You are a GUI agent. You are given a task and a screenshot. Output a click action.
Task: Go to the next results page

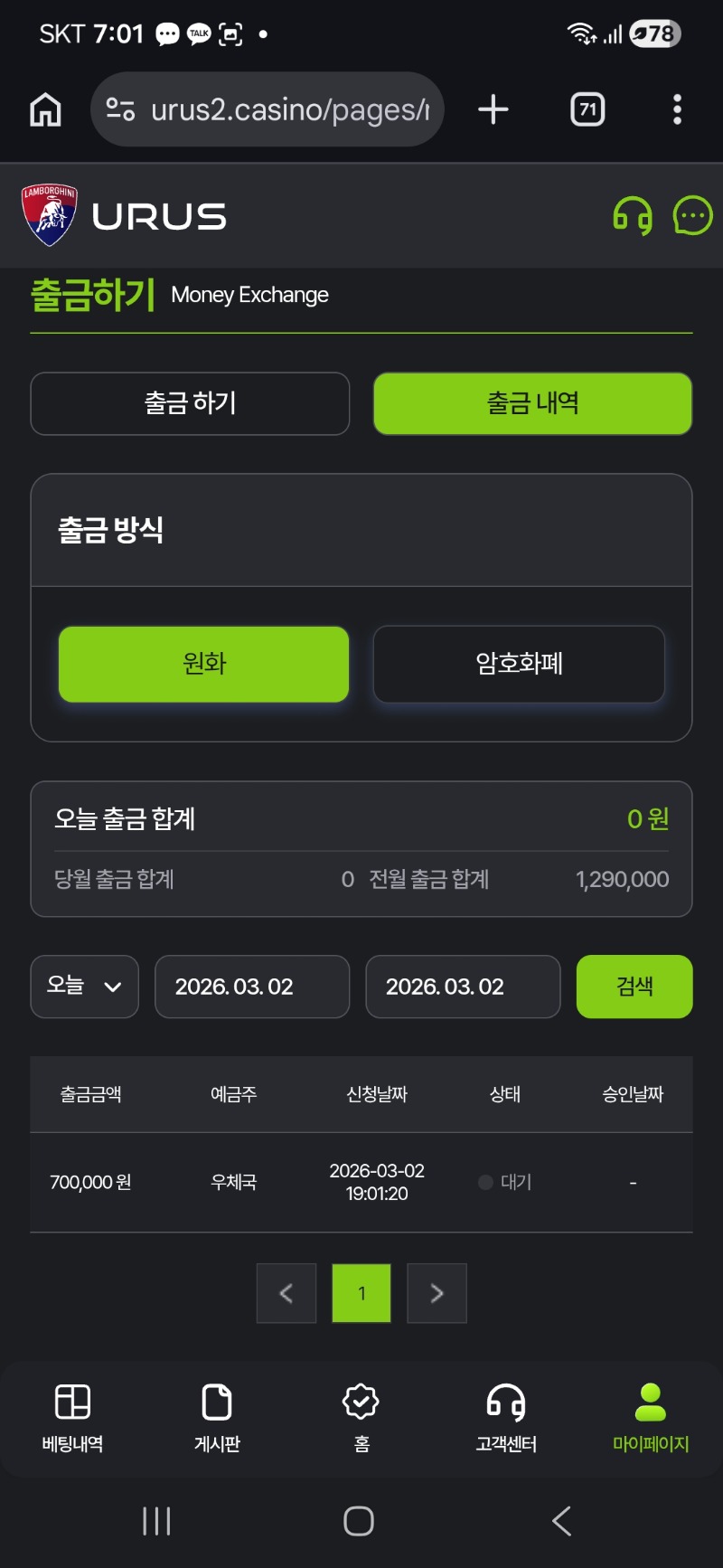437,1293
